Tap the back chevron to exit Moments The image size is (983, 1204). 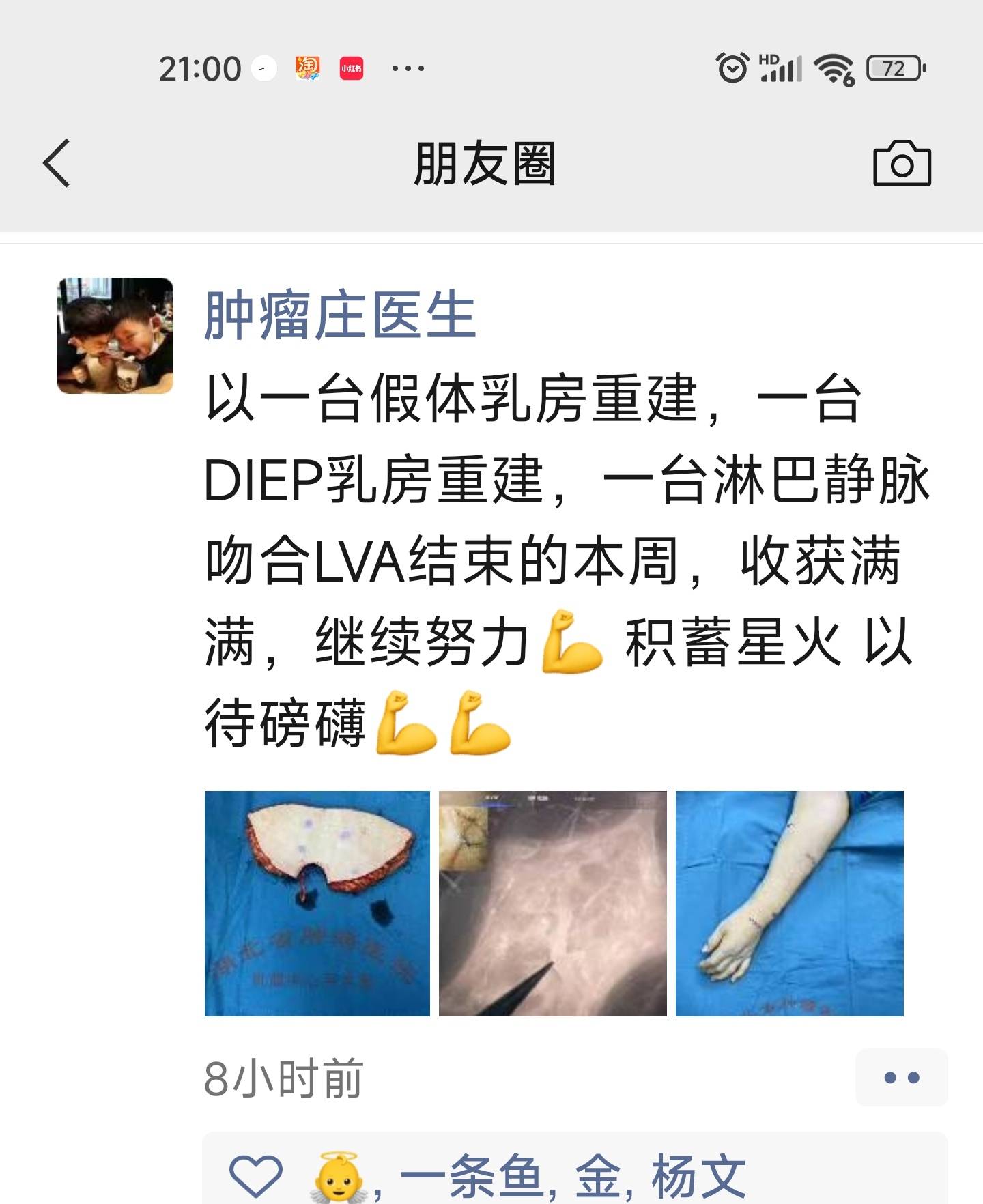pos(57,164)
